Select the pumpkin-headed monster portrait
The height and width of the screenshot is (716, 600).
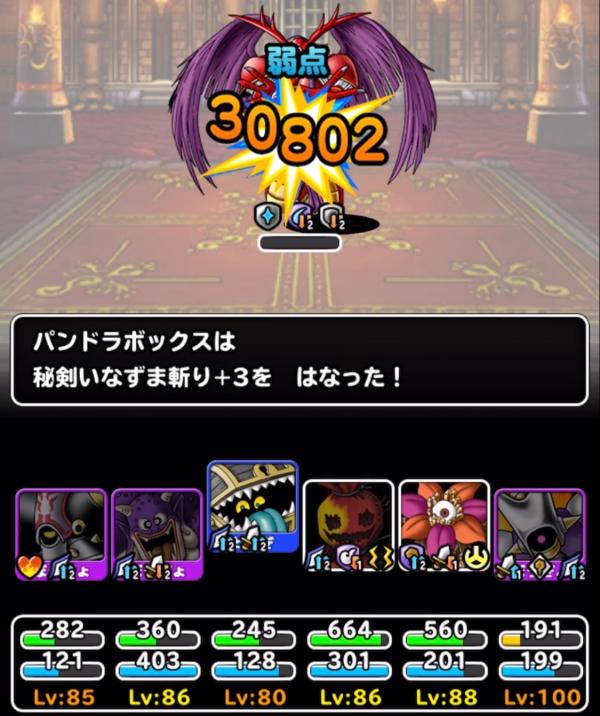coord(348,527)
